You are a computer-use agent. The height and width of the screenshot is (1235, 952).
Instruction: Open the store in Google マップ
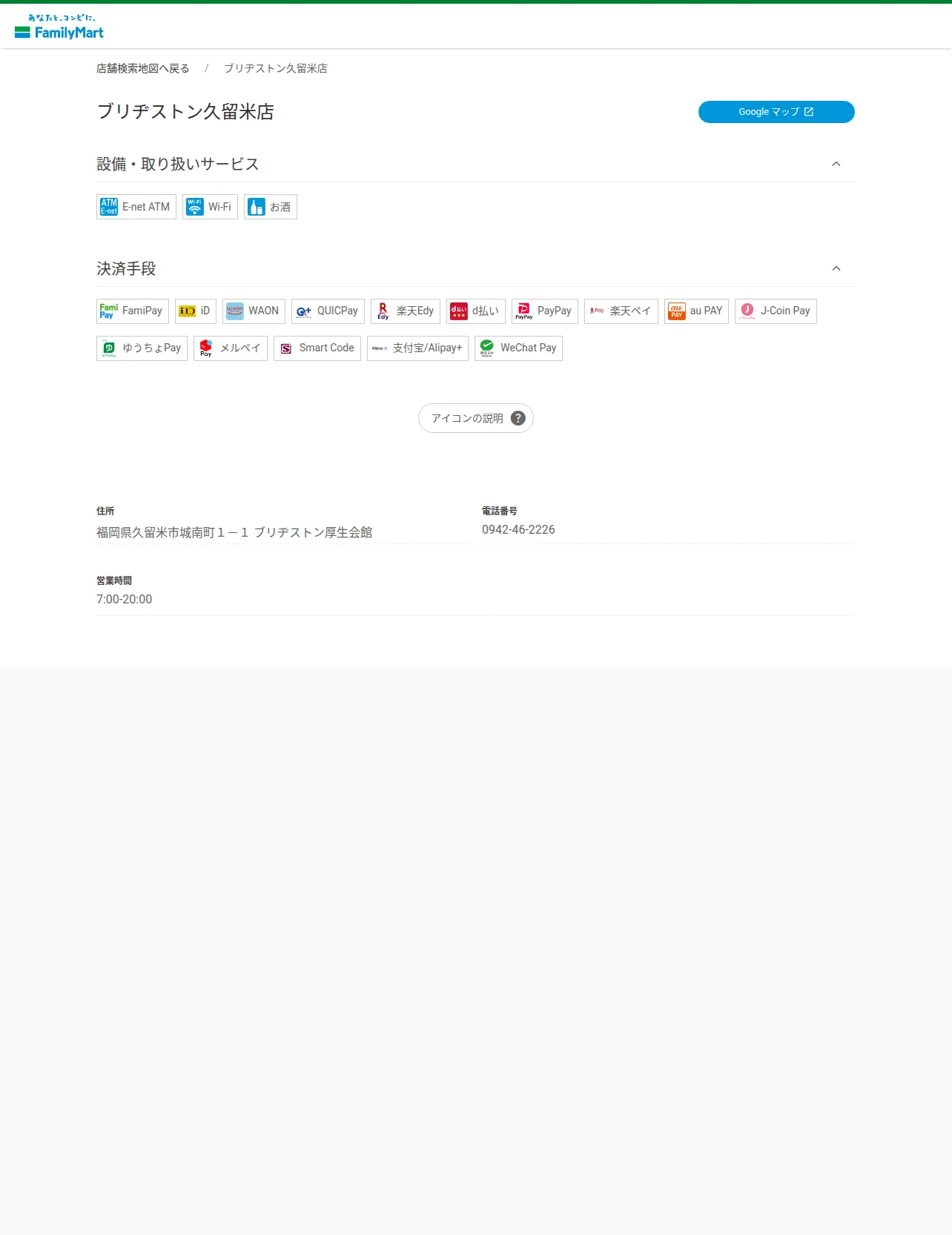pos(776,112)
